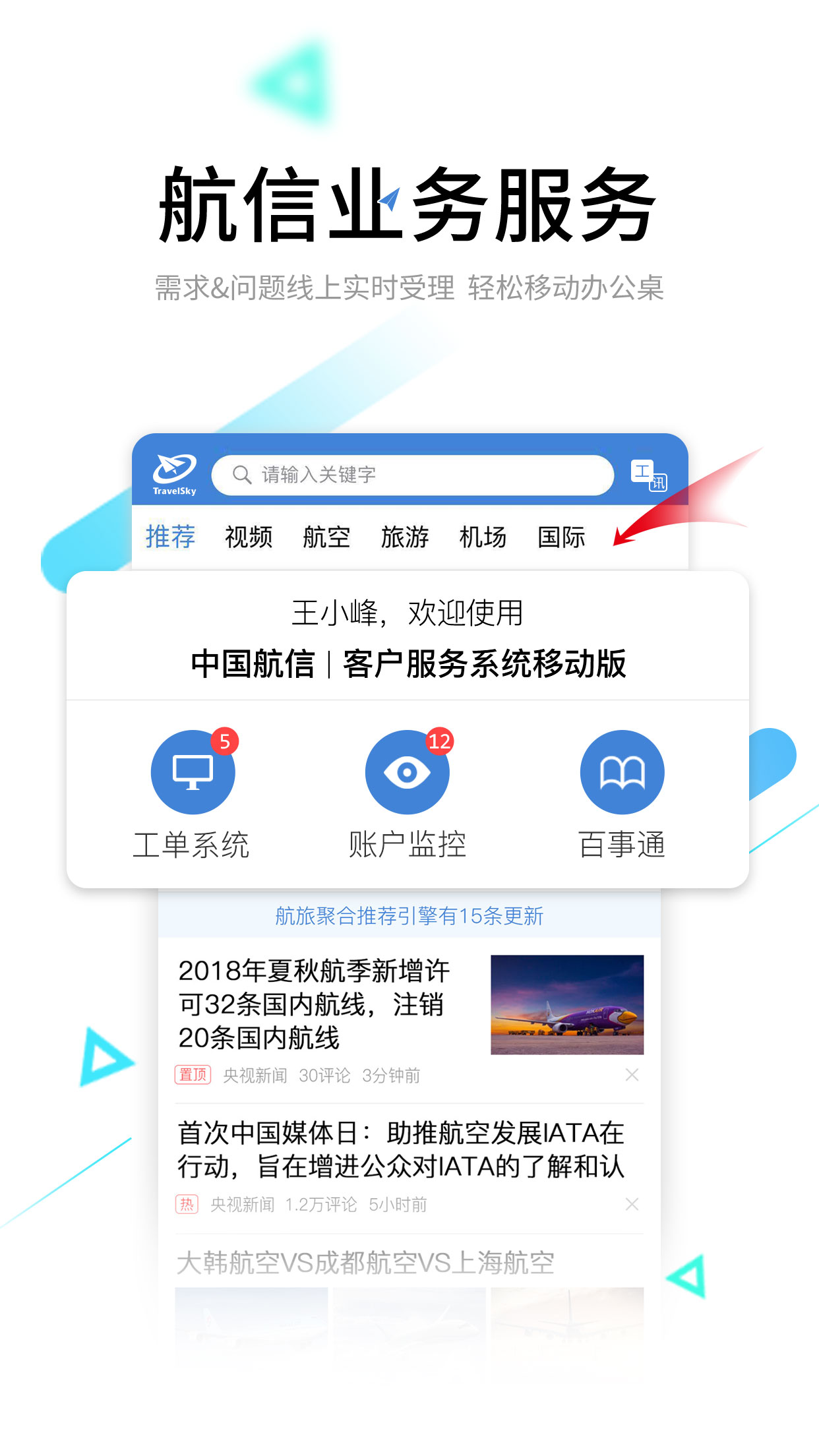Screen dimensions: 819x1456
Task: Tap the 工/讯 switcher icon in header
Action: 648,473
